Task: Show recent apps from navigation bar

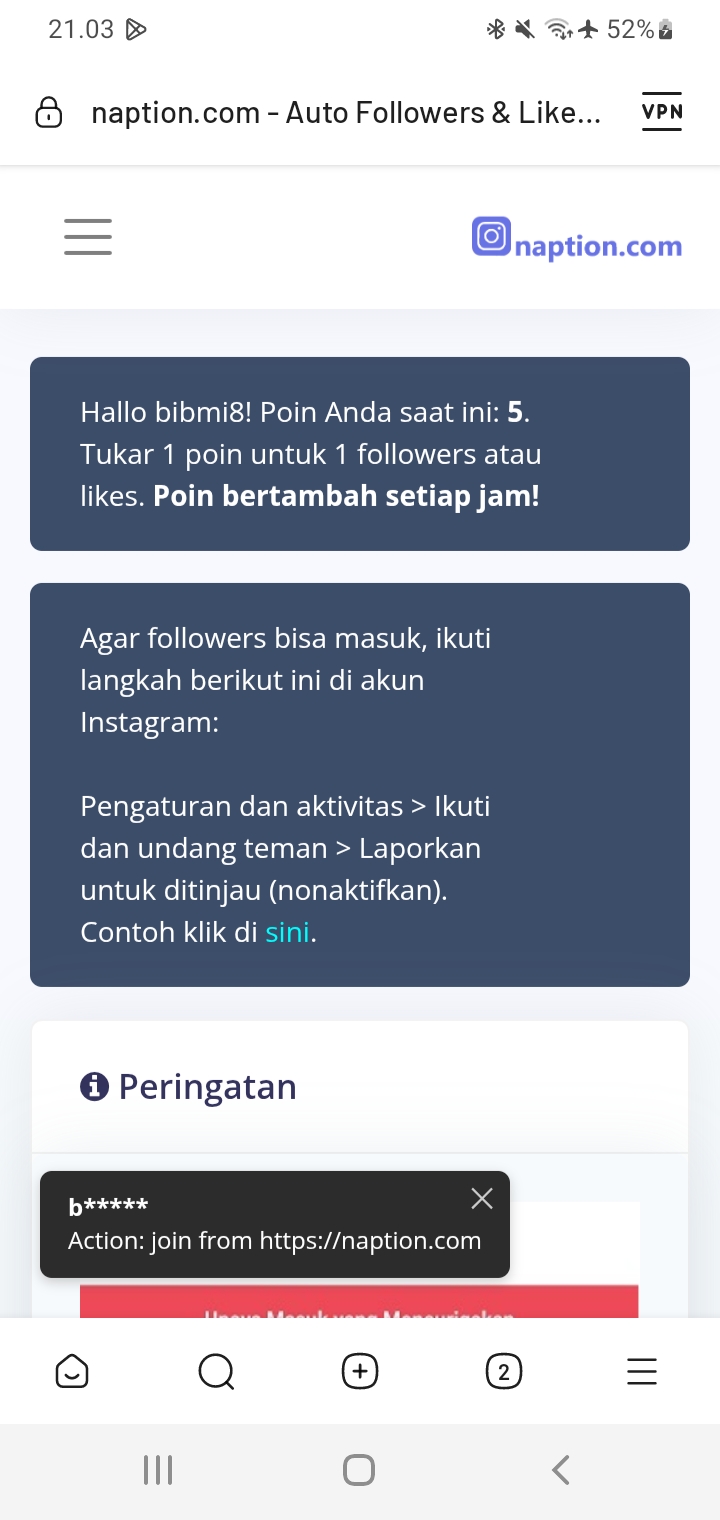Action: click(x=158, y=1469)
